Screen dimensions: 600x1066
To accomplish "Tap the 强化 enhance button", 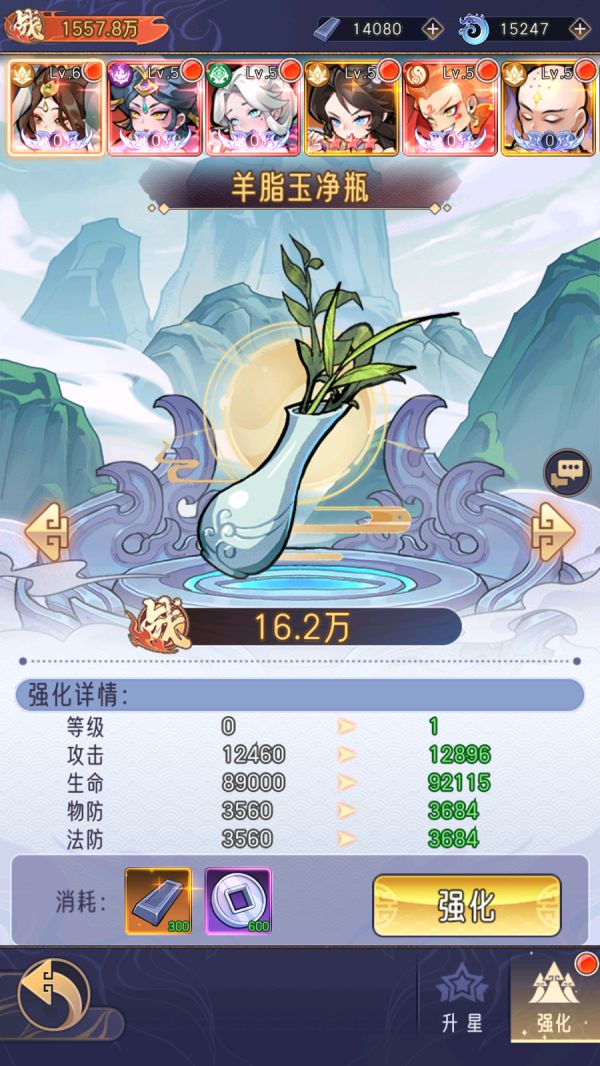I will coord(466,906).
